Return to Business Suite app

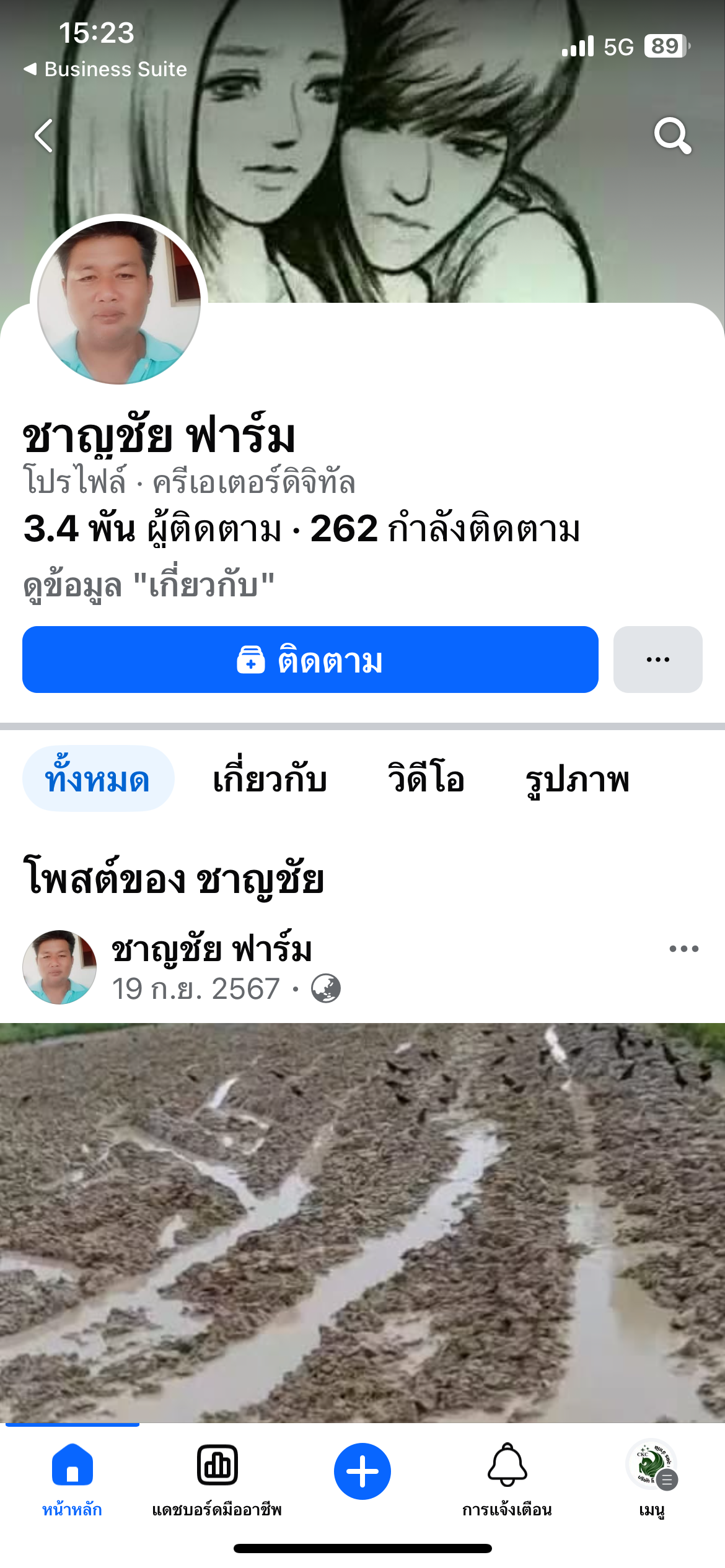point(105,69)
